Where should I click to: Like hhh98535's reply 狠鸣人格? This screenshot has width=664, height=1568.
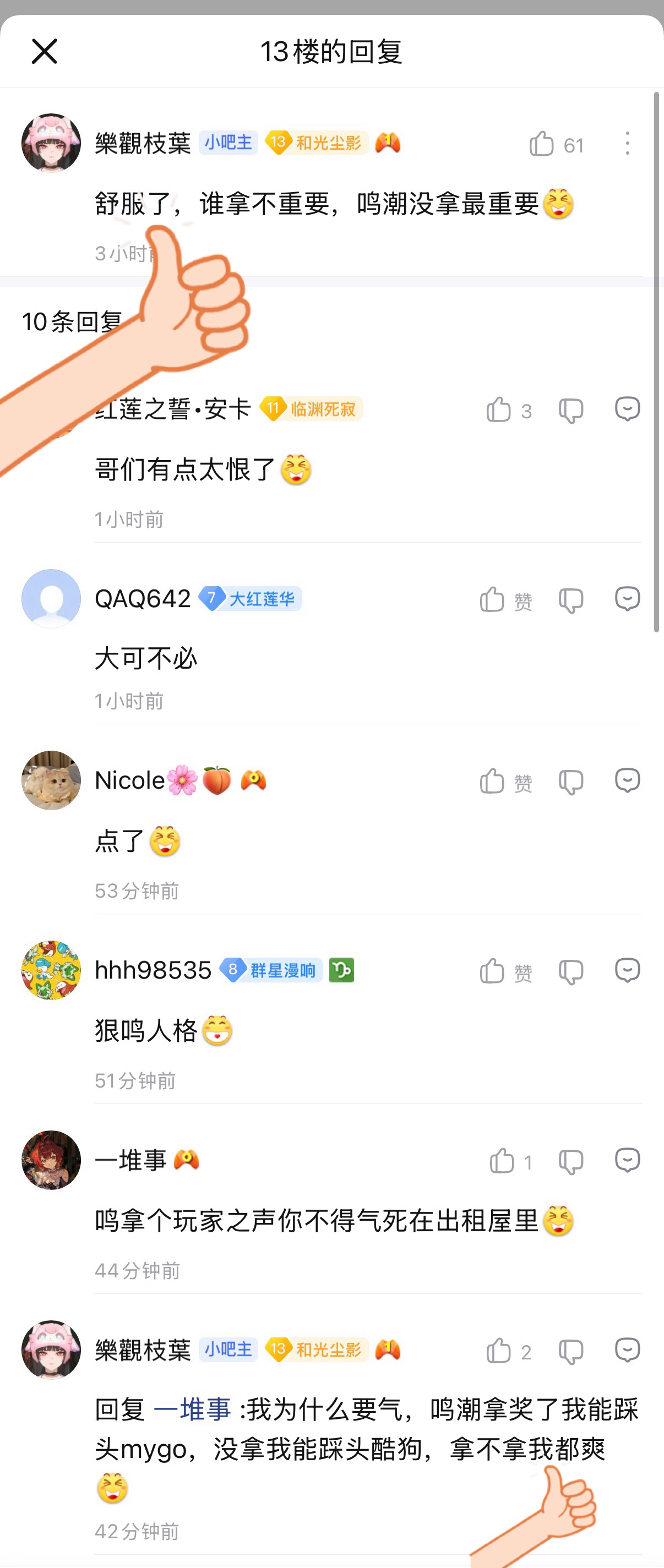[x=492, y=971]
